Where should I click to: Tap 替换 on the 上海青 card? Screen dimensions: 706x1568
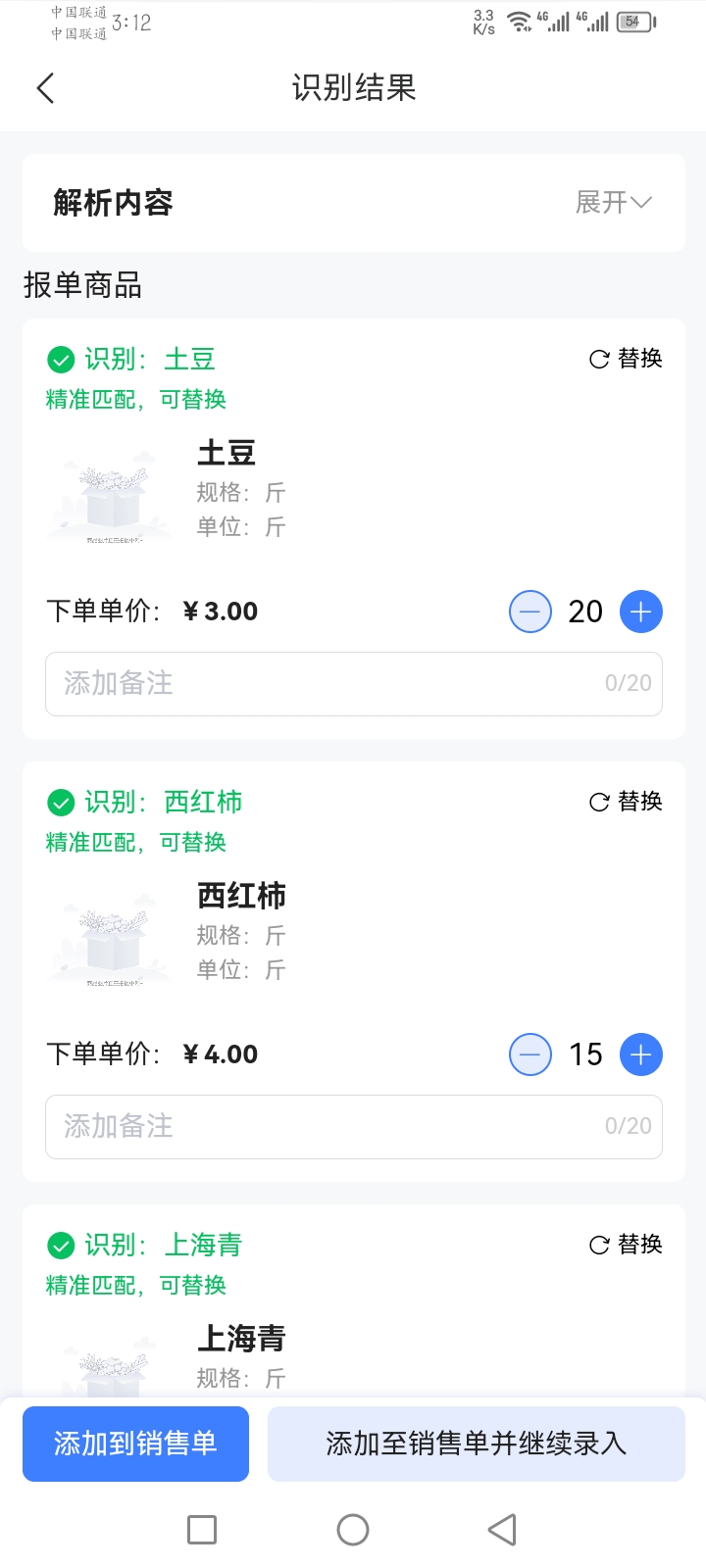click(x=626, y=1245)
